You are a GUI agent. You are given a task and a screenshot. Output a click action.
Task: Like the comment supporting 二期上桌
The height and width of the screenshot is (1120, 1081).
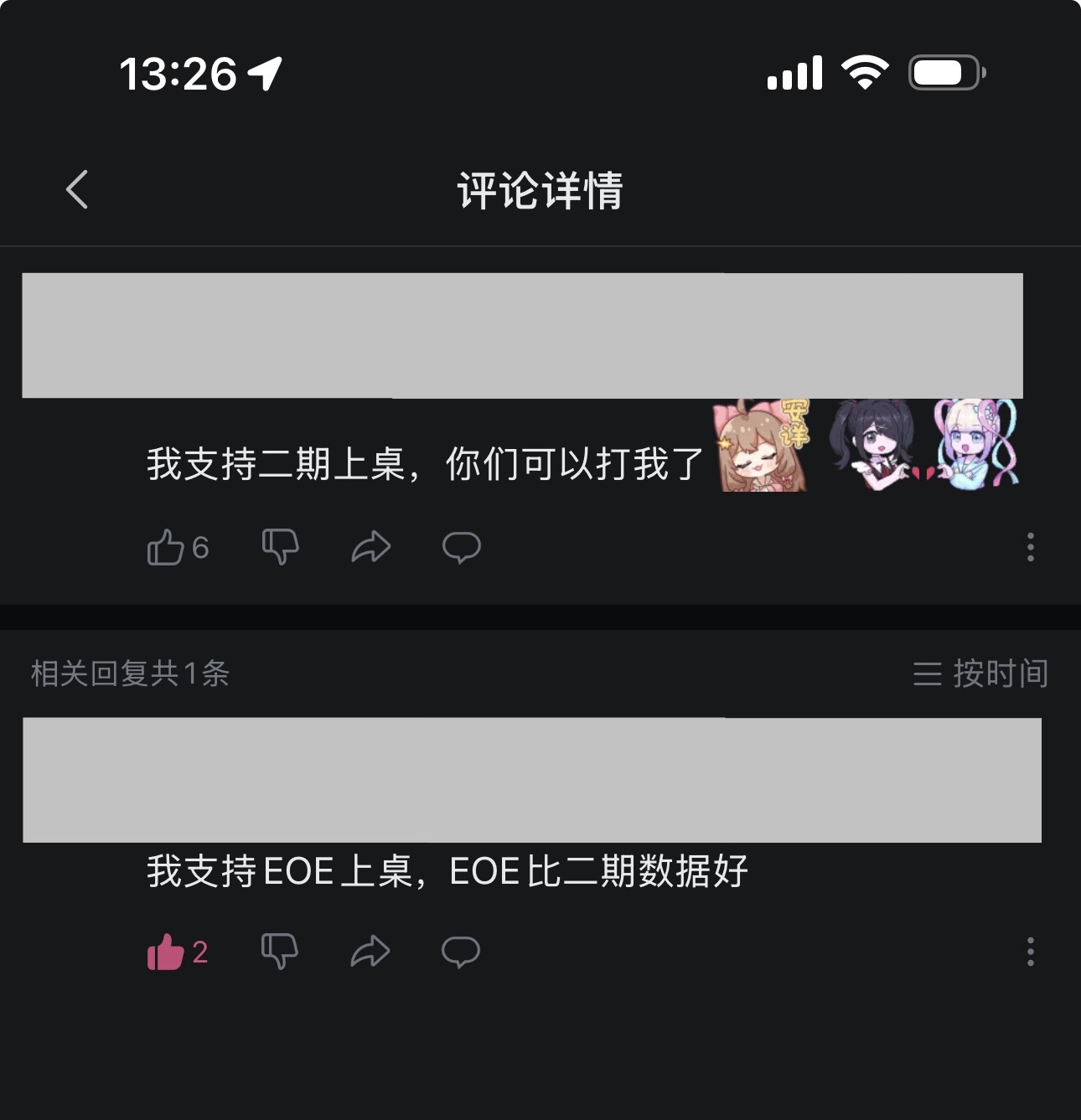tap(166, 548)
